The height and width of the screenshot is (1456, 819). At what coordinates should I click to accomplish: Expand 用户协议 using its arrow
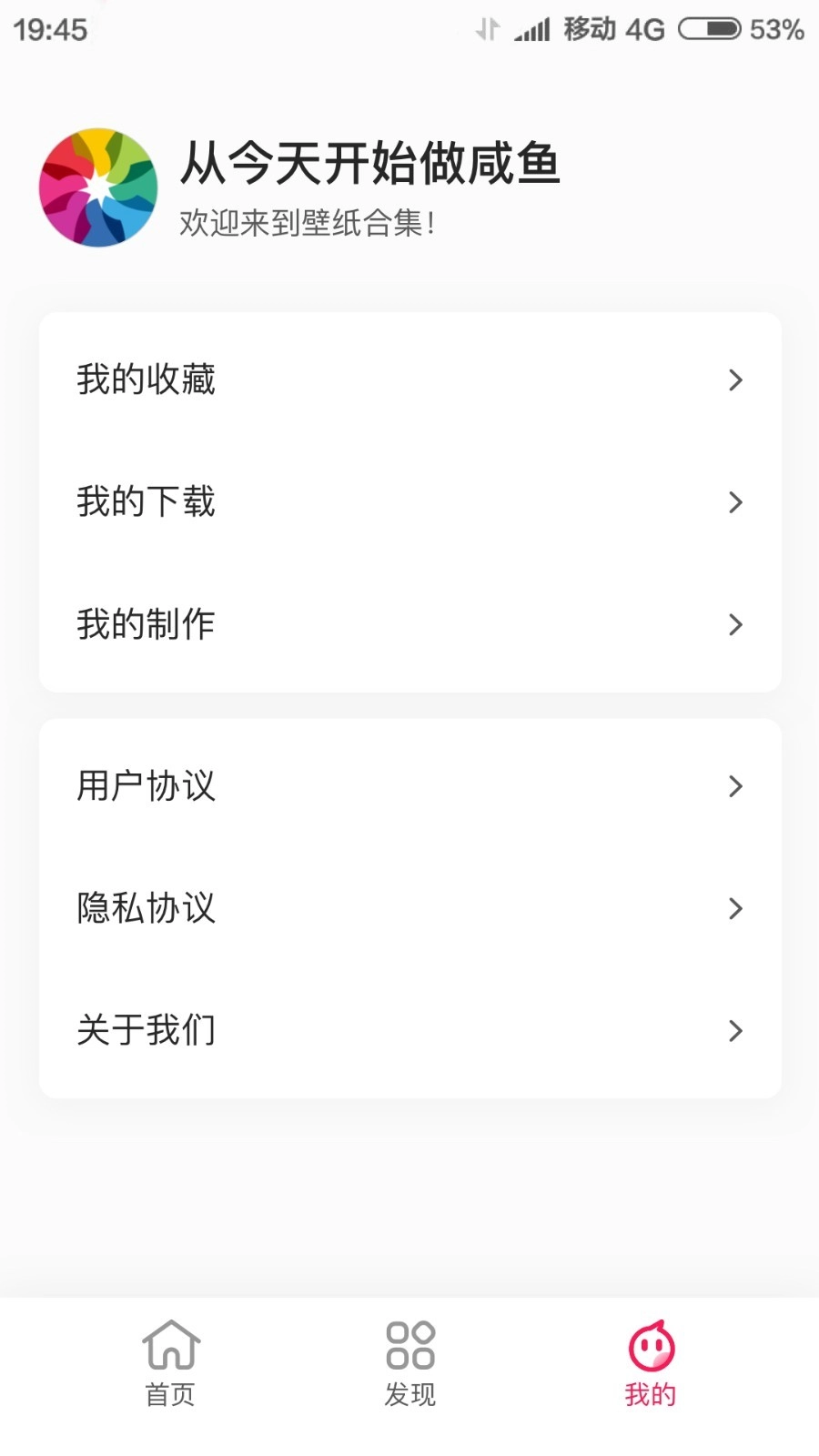coord(735,786)
